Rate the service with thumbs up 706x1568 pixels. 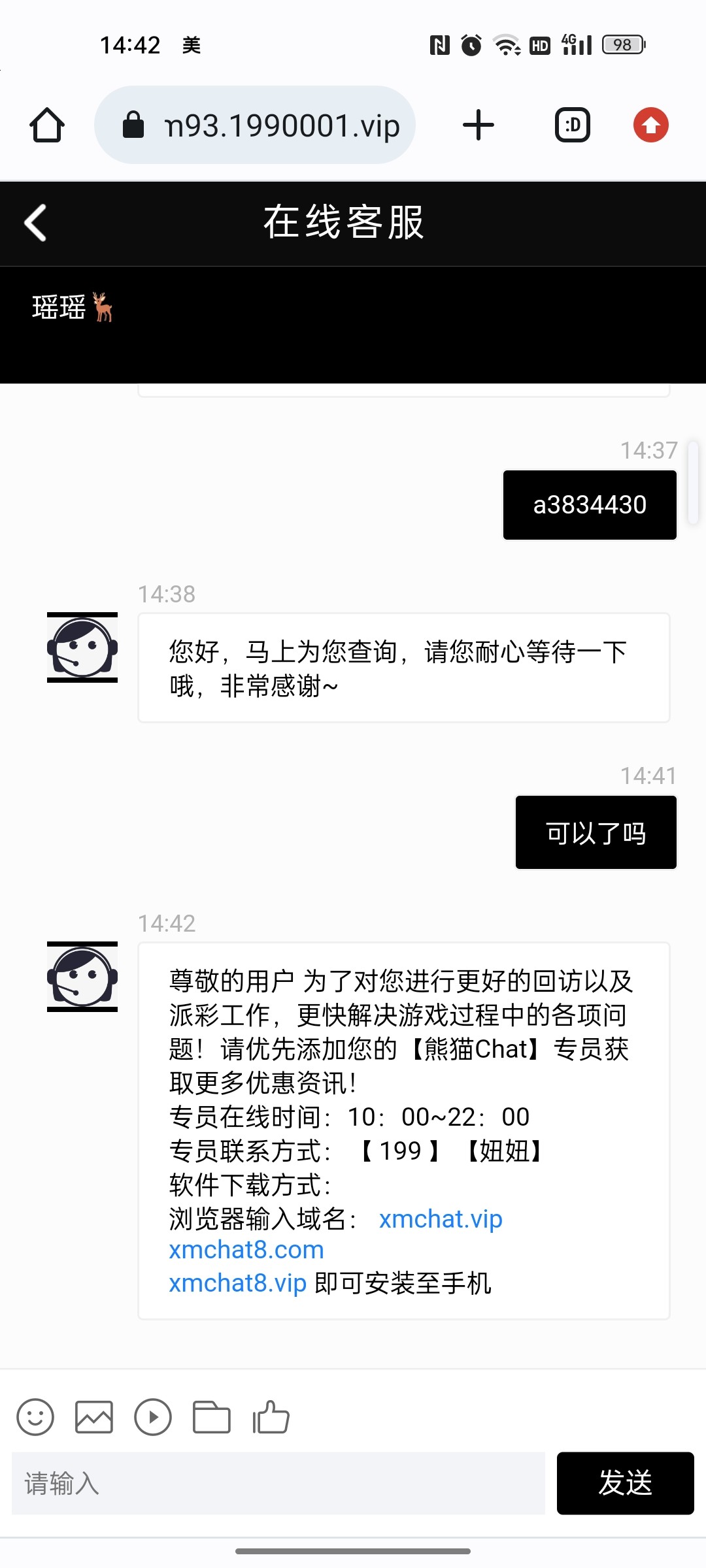pos(271,1417)
